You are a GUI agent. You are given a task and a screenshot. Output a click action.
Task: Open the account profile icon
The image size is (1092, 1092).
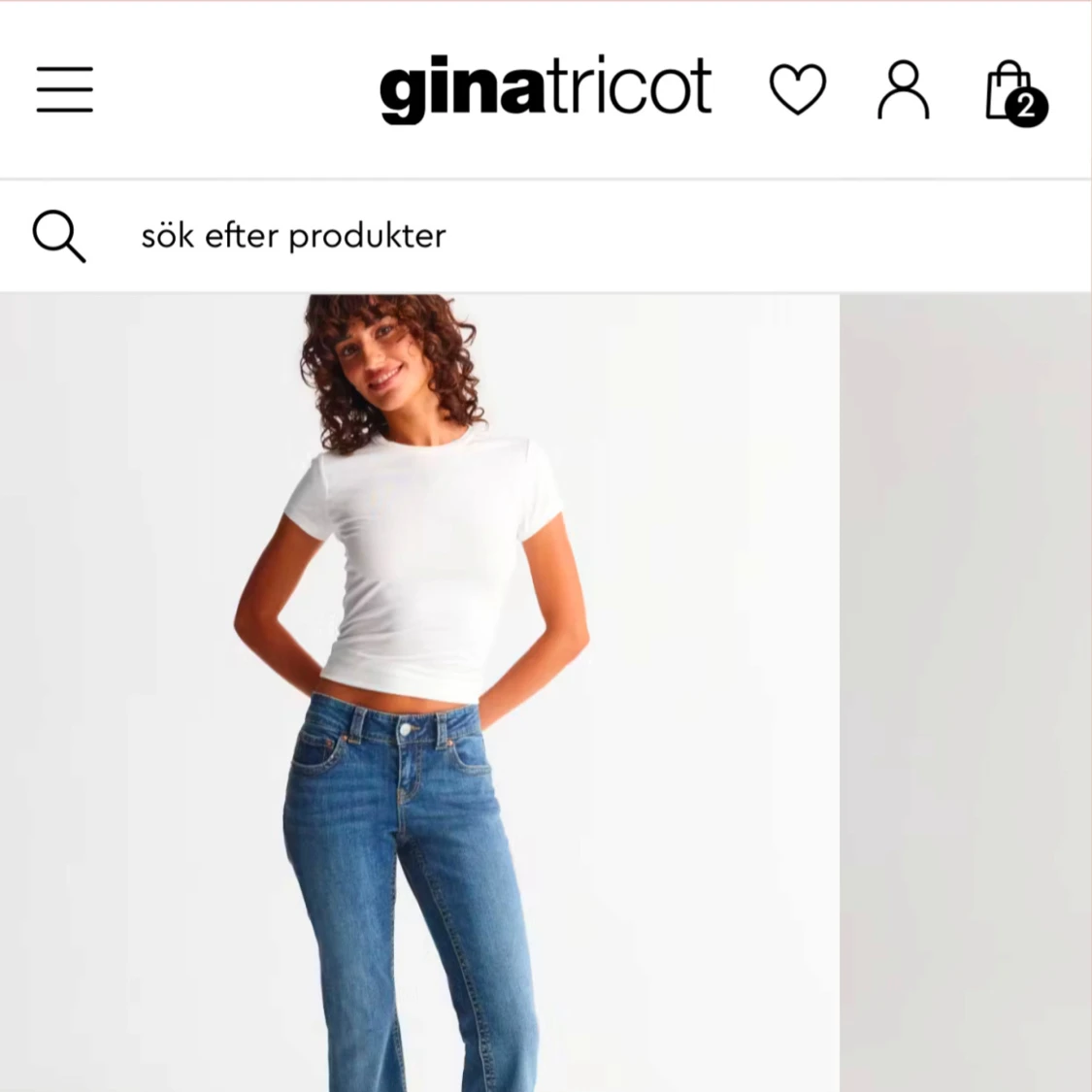point(903,89)
